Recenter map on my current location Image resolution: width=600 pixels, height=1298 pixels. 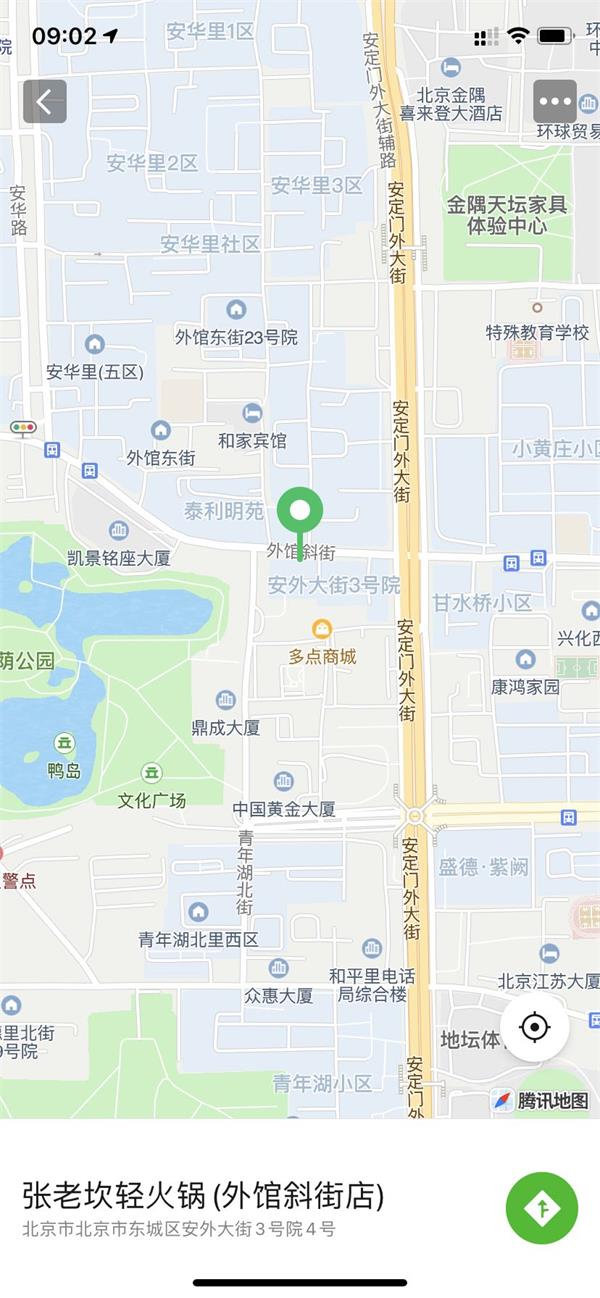pos(535,1027)
